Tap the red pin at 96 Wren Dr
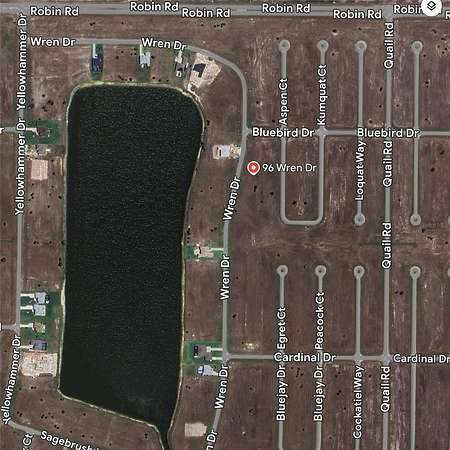450x450 pixels. 254,168
